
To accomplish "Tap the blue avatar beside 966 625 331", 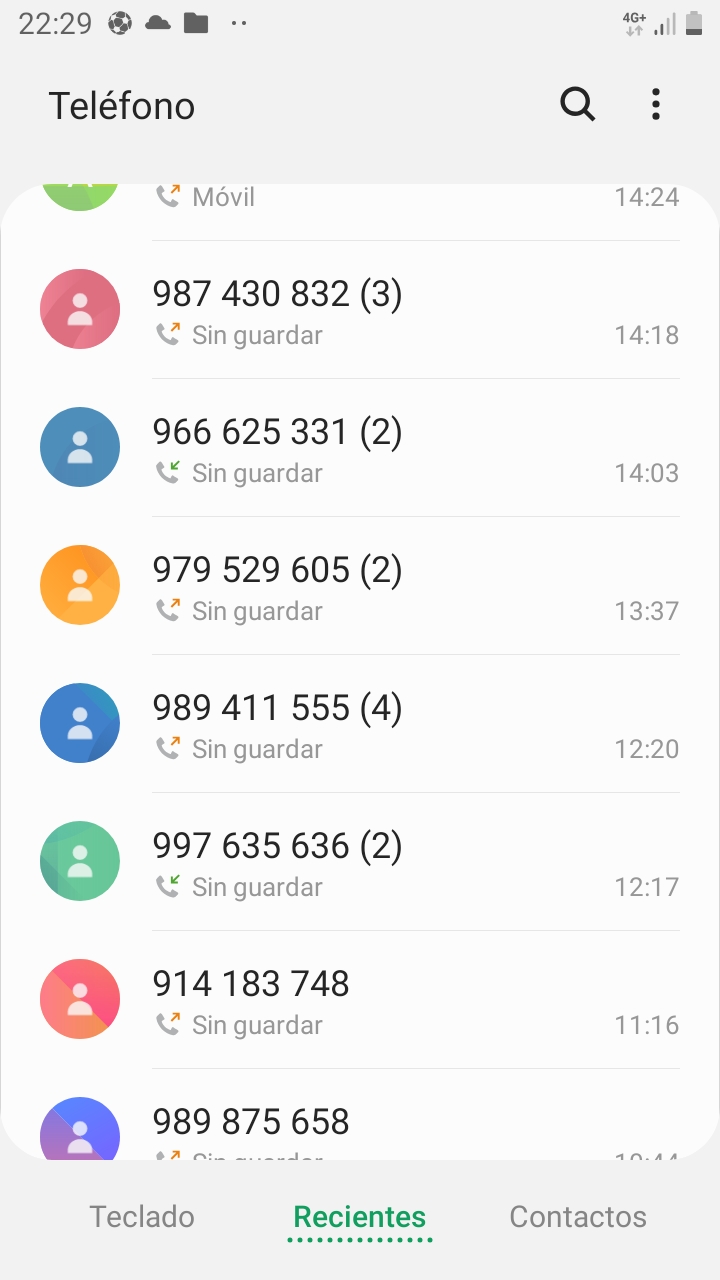I will 80,447.
